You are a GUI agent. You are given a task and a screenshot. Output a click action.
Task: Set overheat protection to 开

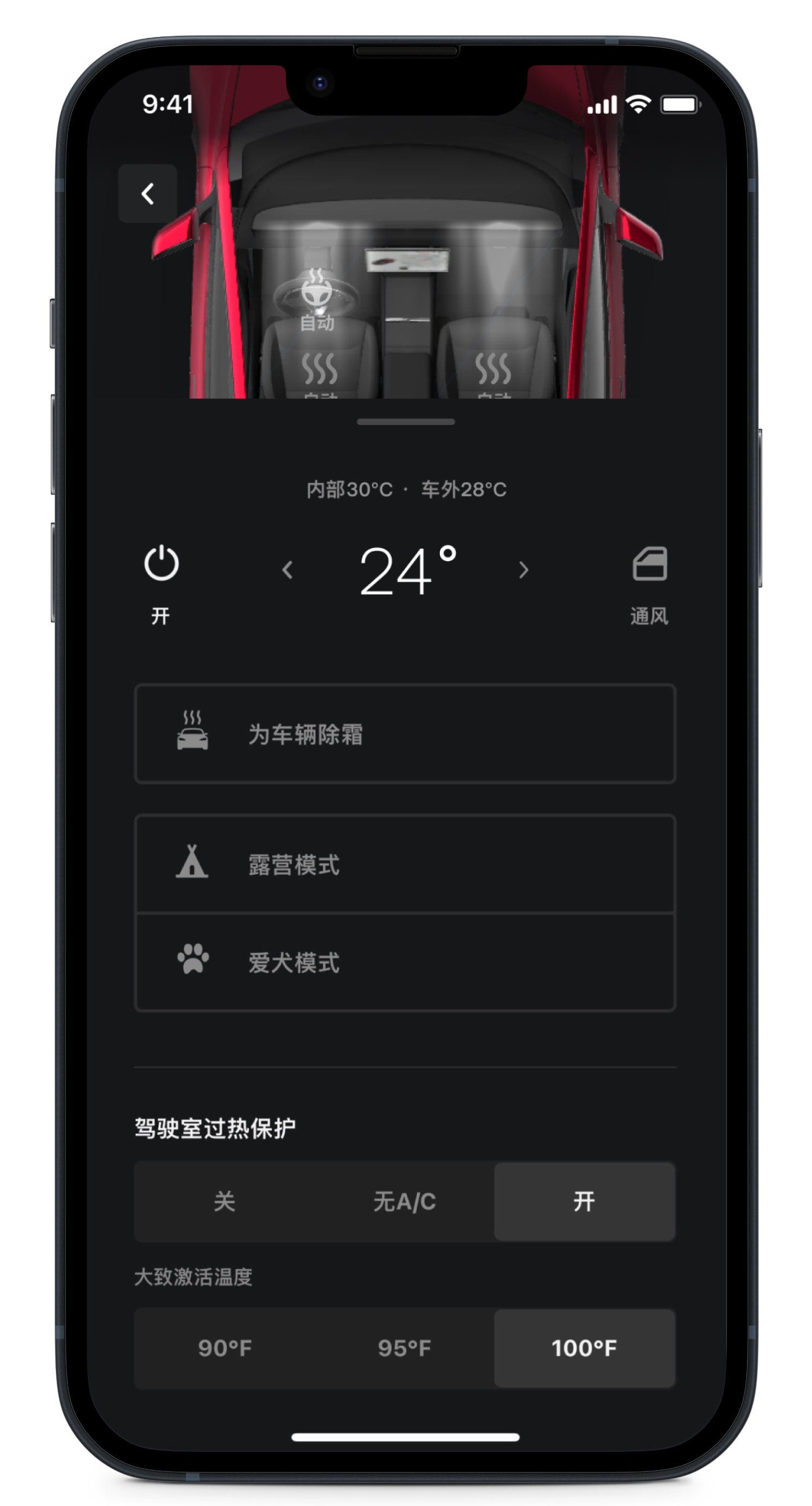click(584, 1202)
